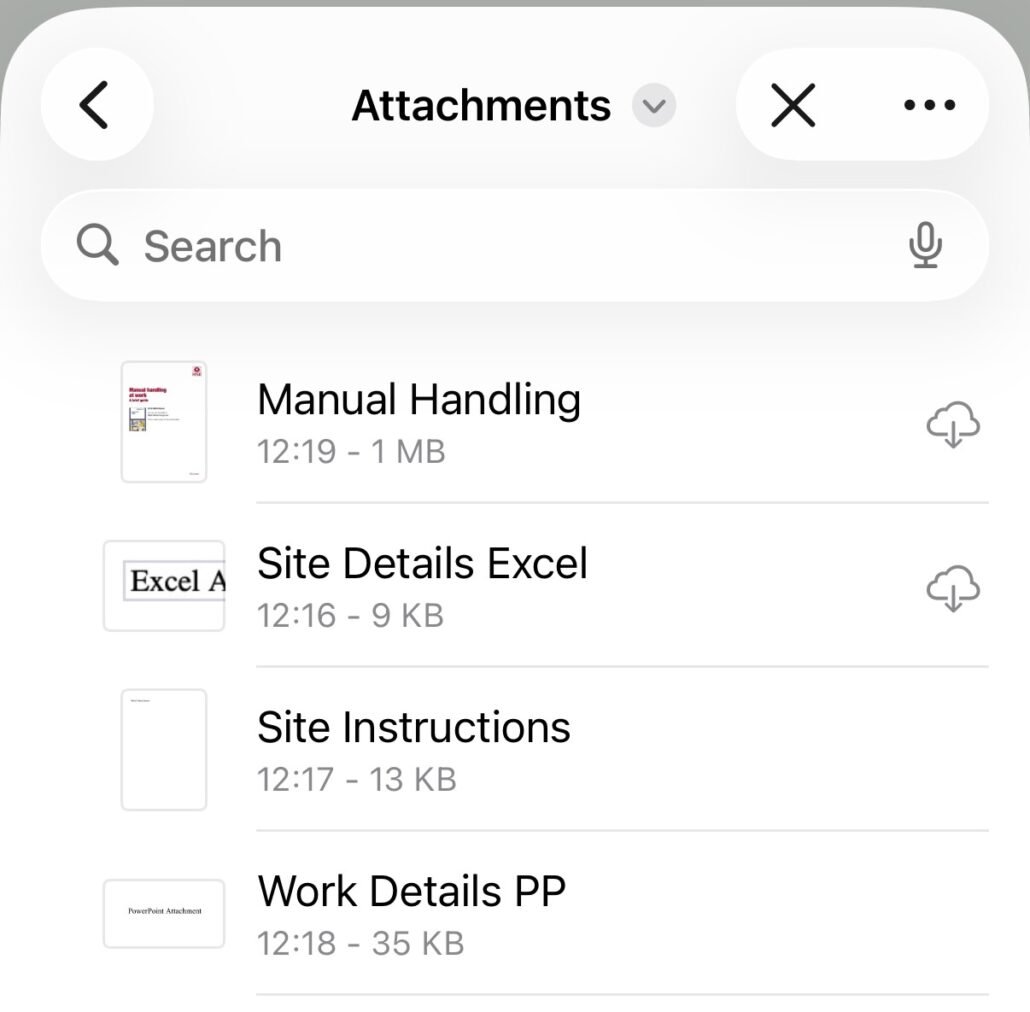Download Site Details Excel from the cloud

click(x=952, y=588)
